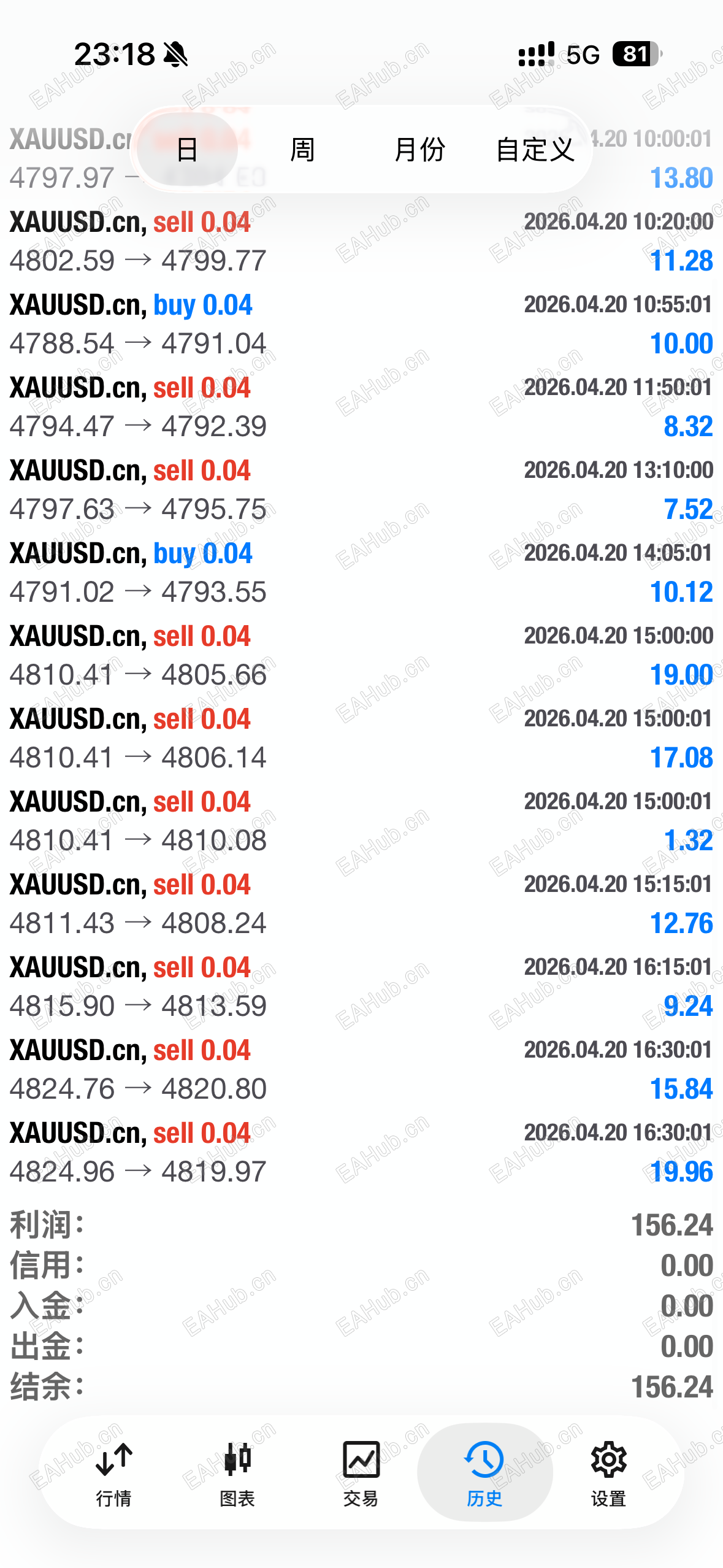This screenshot has height=1568, width=723.
Task: Open the sell trade with profit 19.00
Action: click(x=361, y=655)
